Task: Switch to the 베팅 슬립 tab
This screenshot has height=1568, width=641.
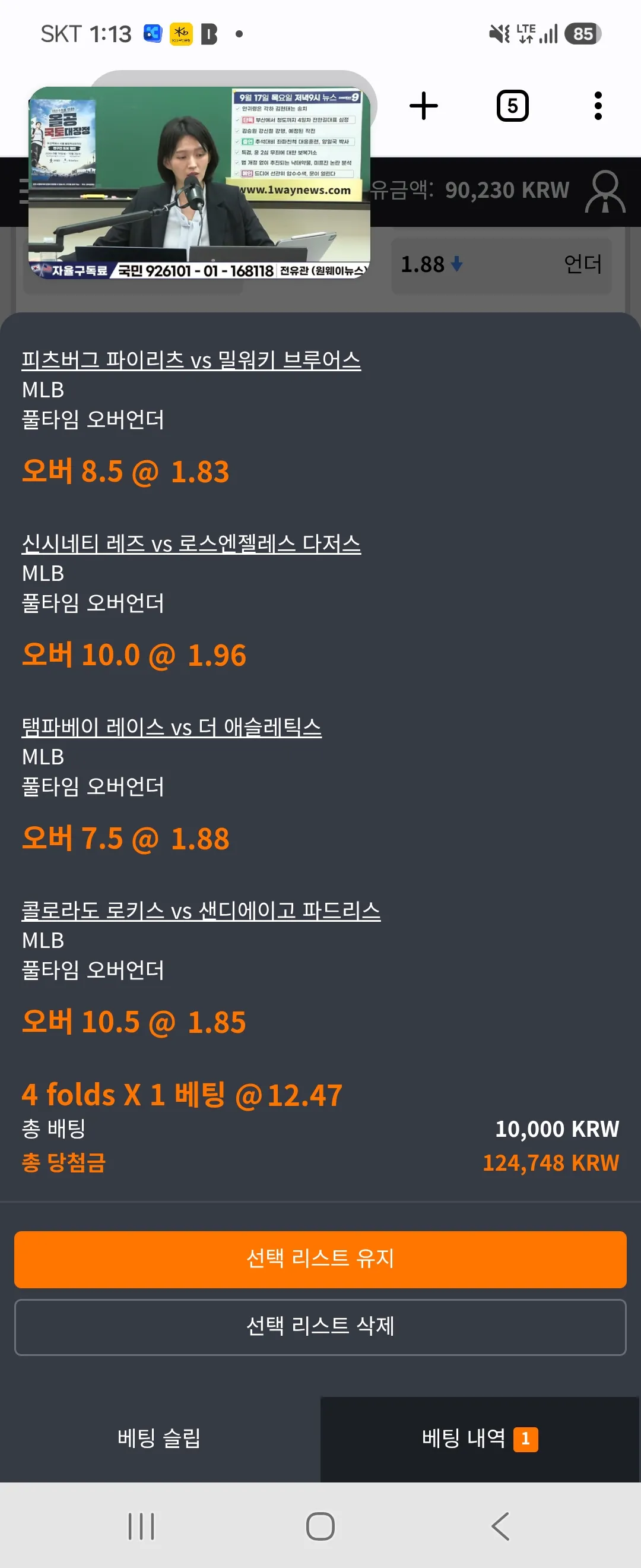Action: click(x=159, y=1439)
